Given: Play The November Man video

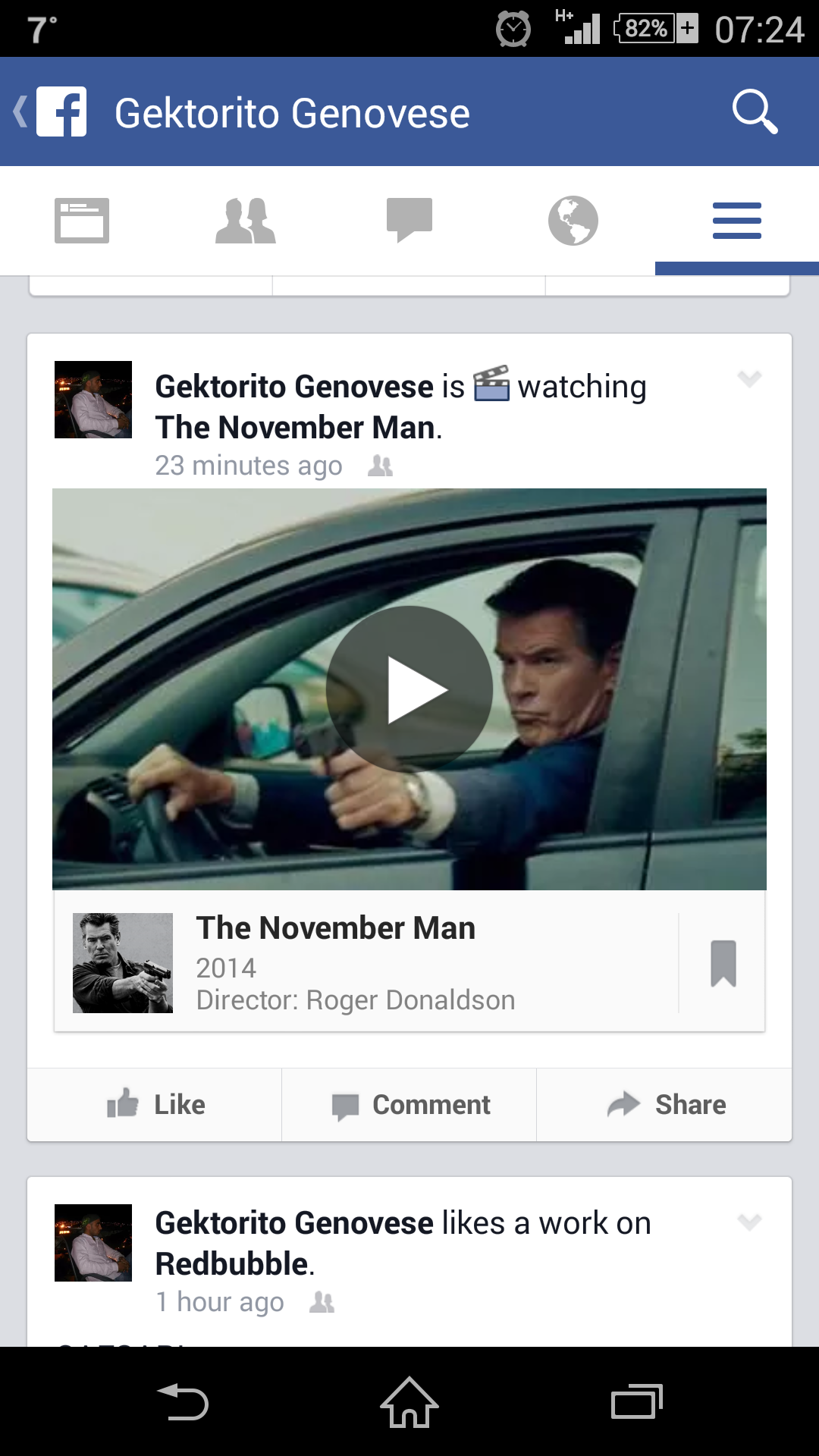Looking at the screenshot, I should (x=409, y=689).
